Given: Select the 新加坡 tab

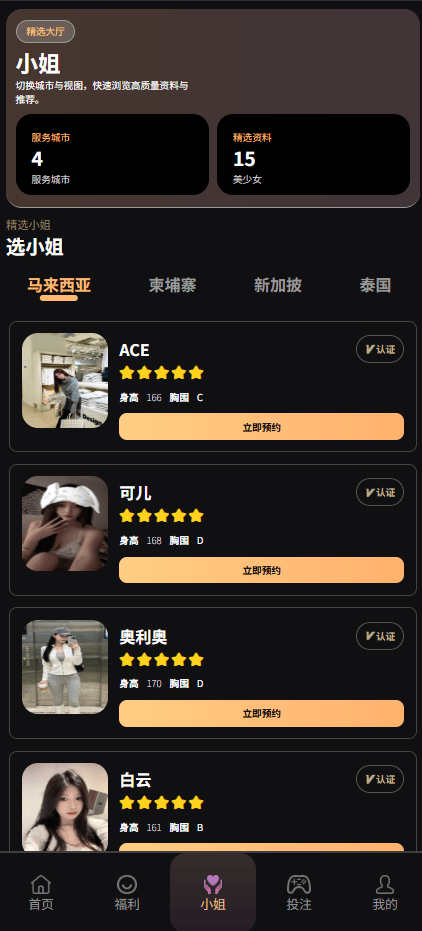Looking at the screenshot, I should point(278,286).
